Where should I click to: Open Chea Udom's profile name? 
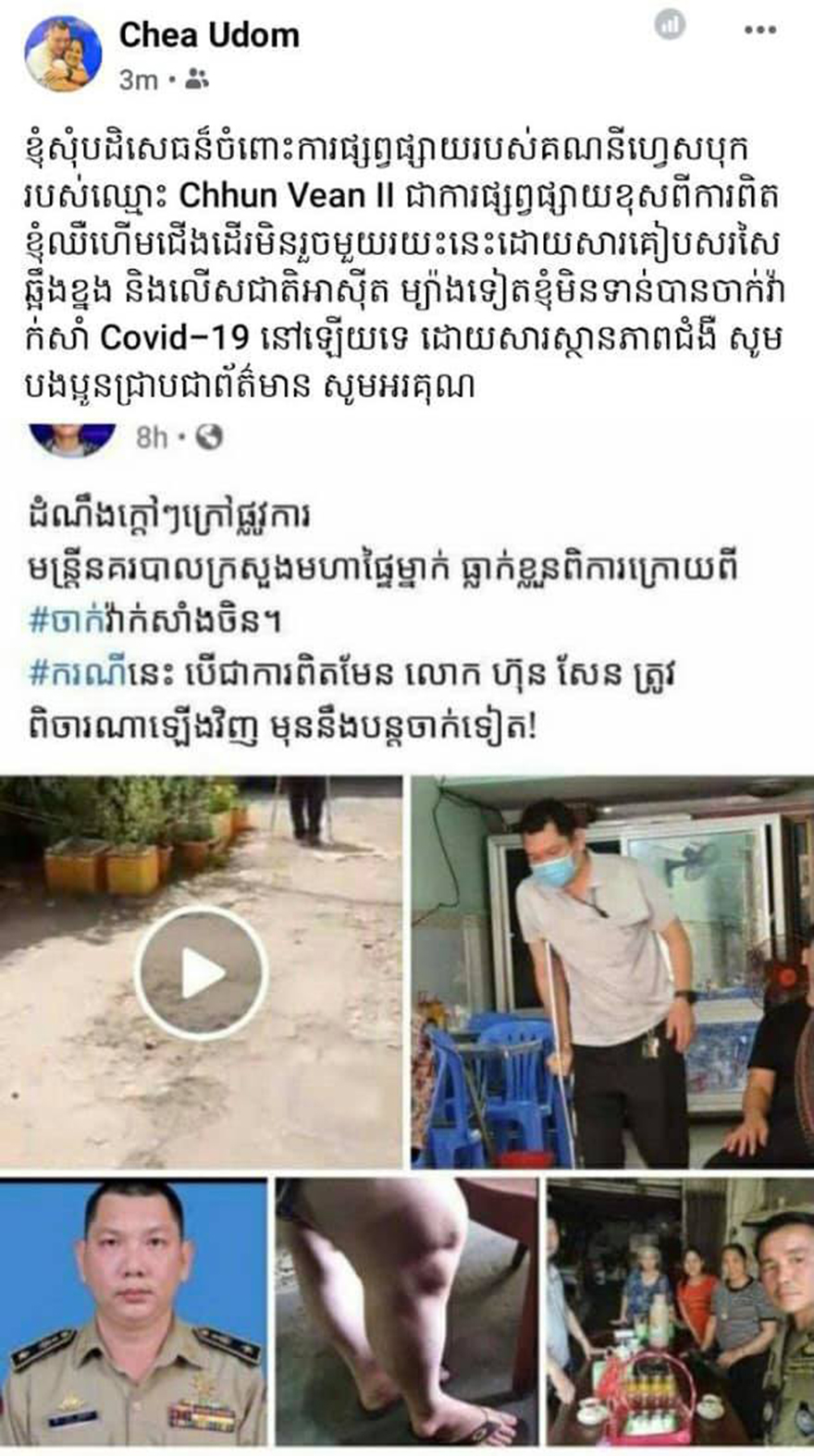209,36
